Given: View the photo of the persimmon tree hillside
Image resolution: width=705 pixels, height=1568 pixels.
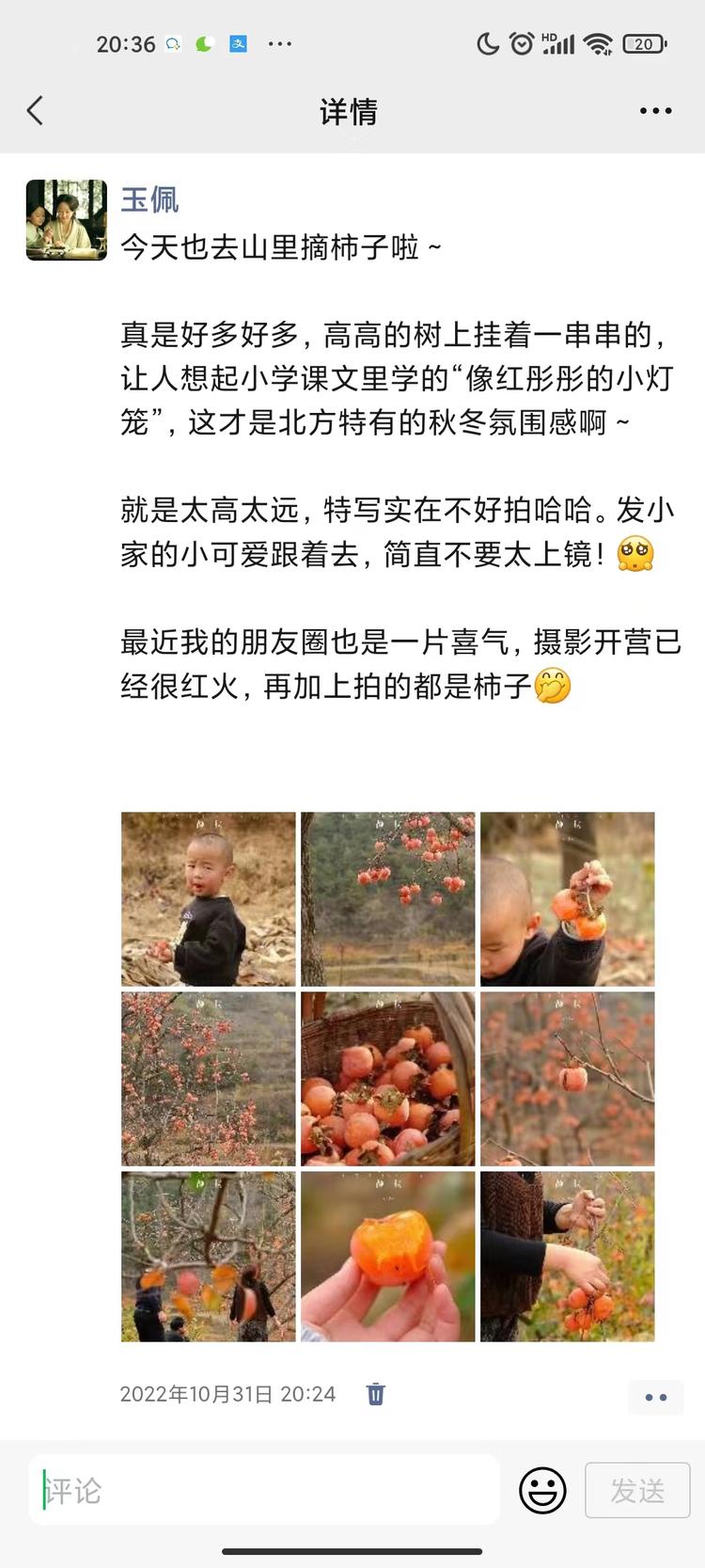Looking at the screenshot, I should (x=208, y=1078).
